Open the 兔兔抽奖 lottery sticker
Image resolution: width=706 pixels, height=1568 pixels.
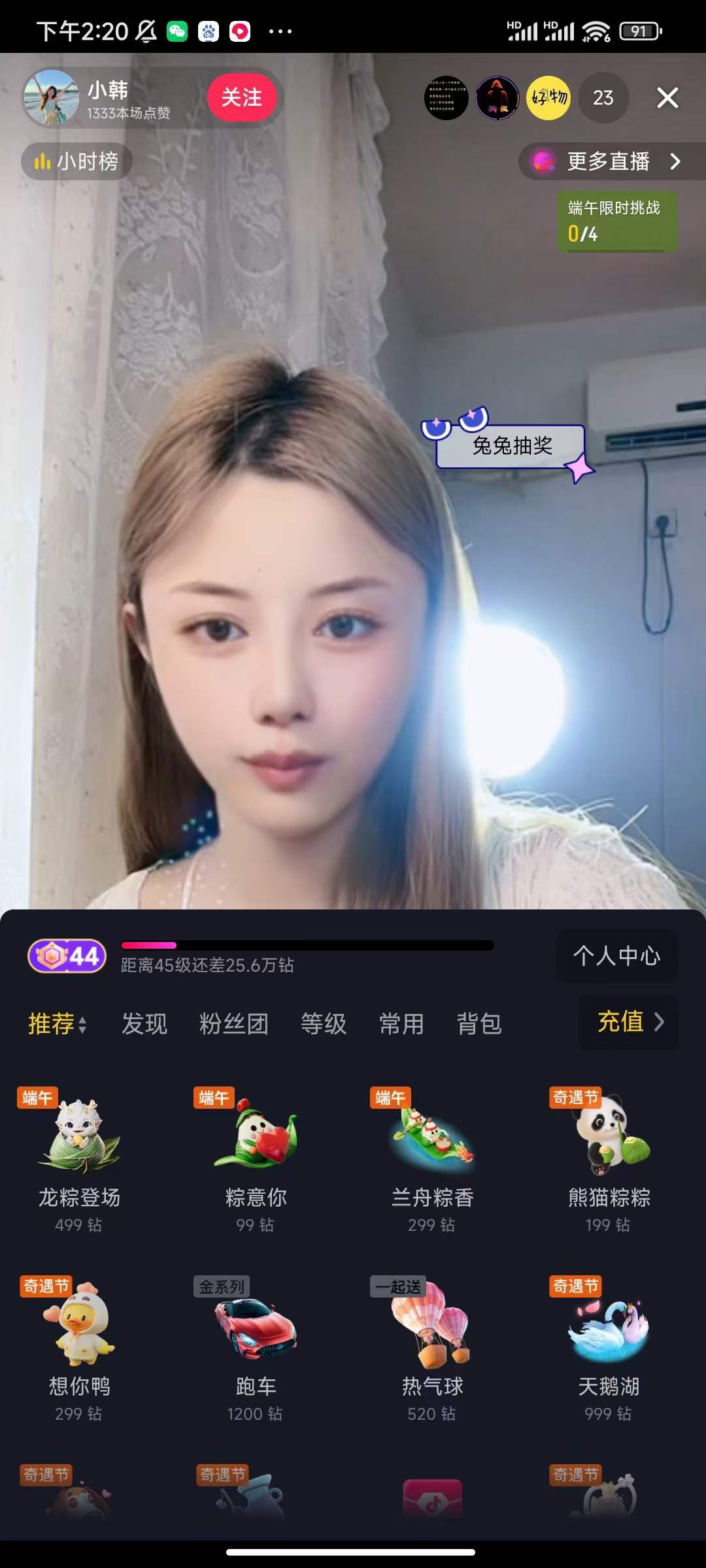click(511, 446)
